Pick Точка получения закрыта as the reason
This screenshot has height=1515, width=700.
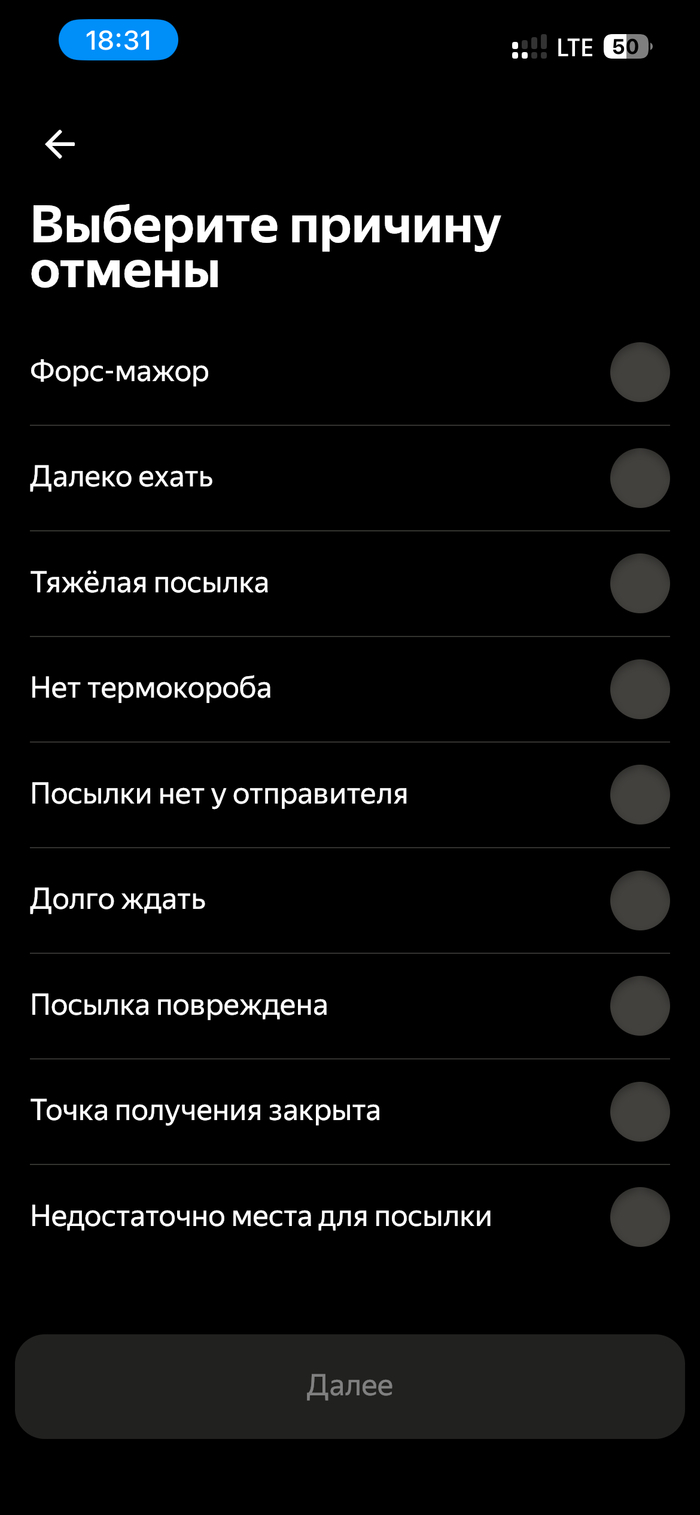[639, 1111]
